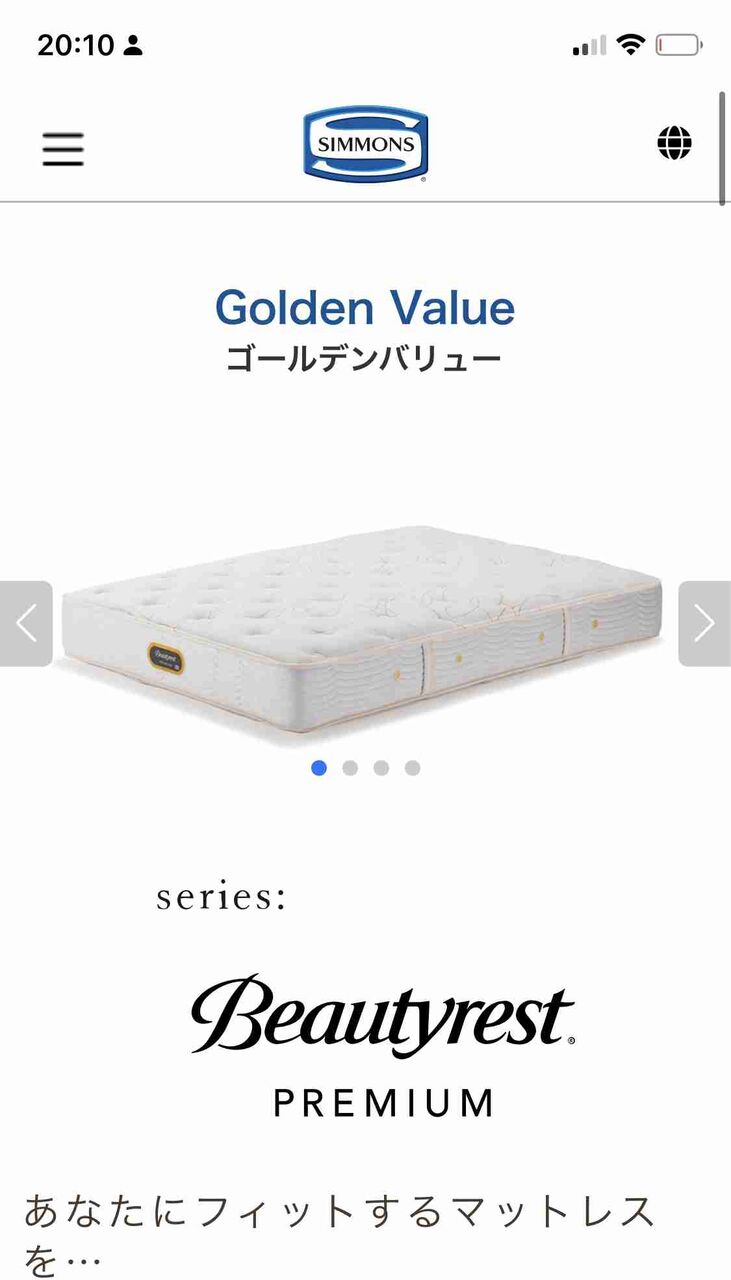Advance the carousel with the right arrow
Image resolution: width=731 pixels, height=1280 pixels.
[x=703, y=620]
